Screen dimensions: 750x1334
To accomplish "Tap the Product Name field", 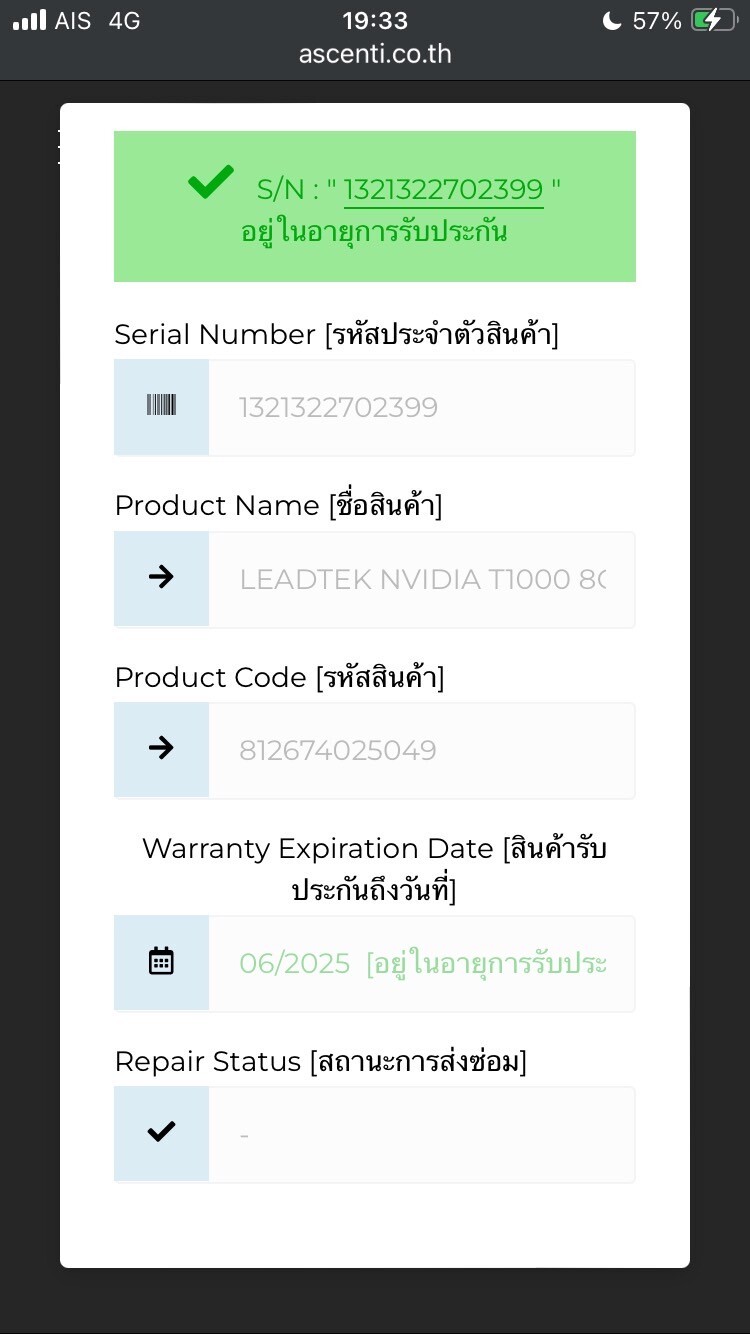I will click(x=421, y=580).
